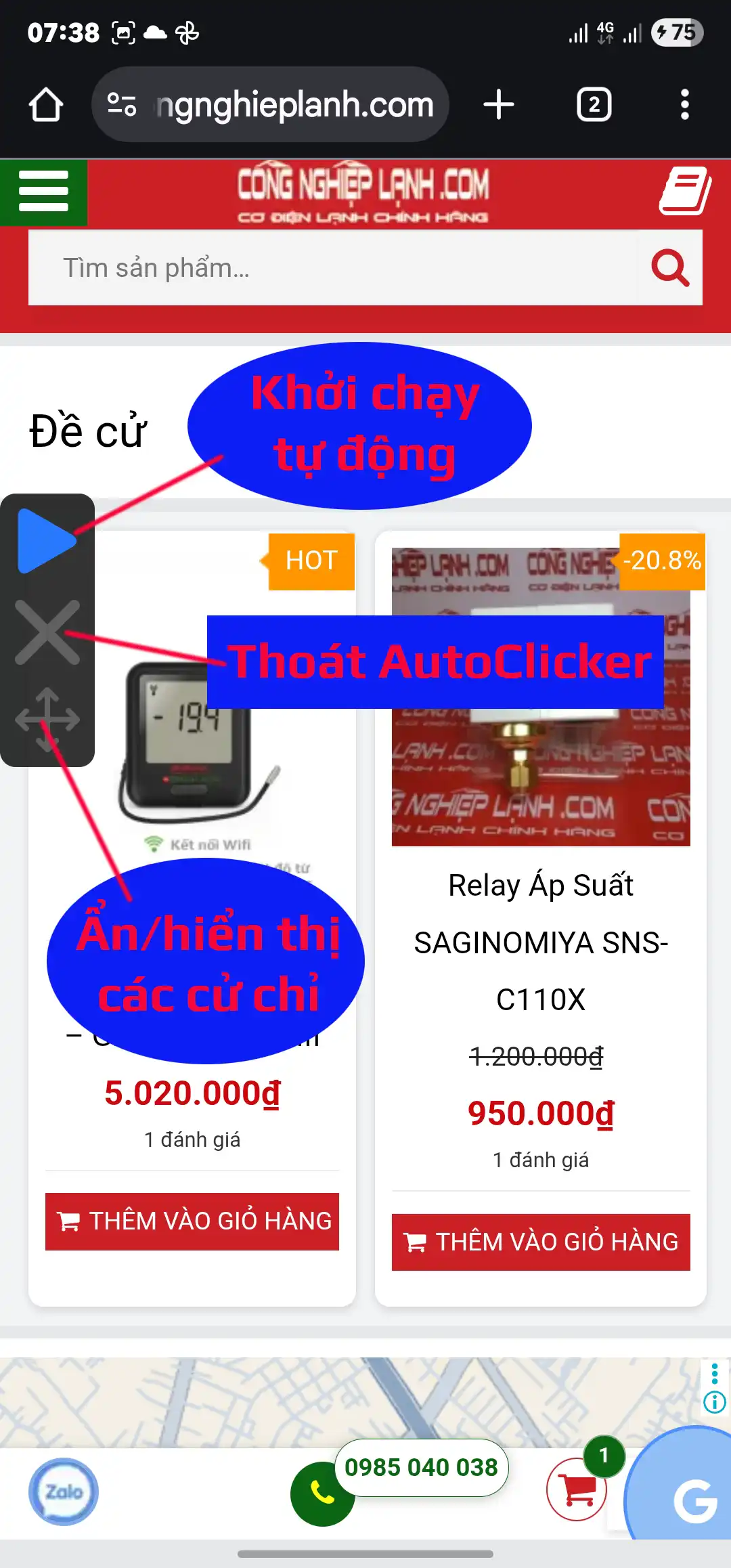This screenshot has height=1568, width=731.
Task: Tap the address bar URL
Action: tap(294, 105)
